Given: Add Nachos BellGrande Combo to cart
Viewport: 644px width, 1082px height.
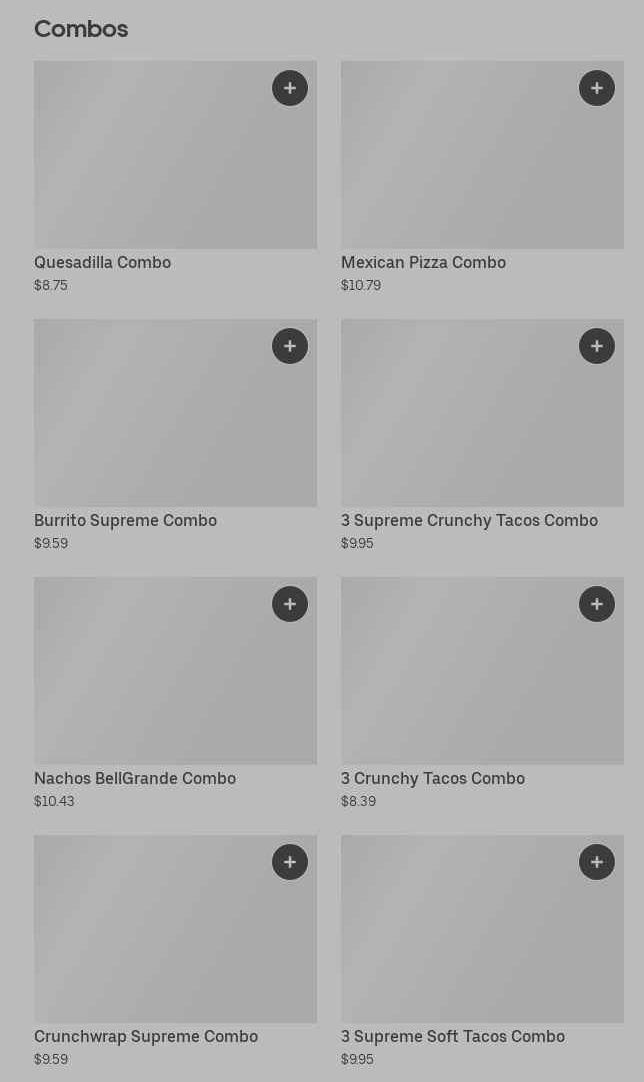Looking at the screenshot, I should click(290, 604).
